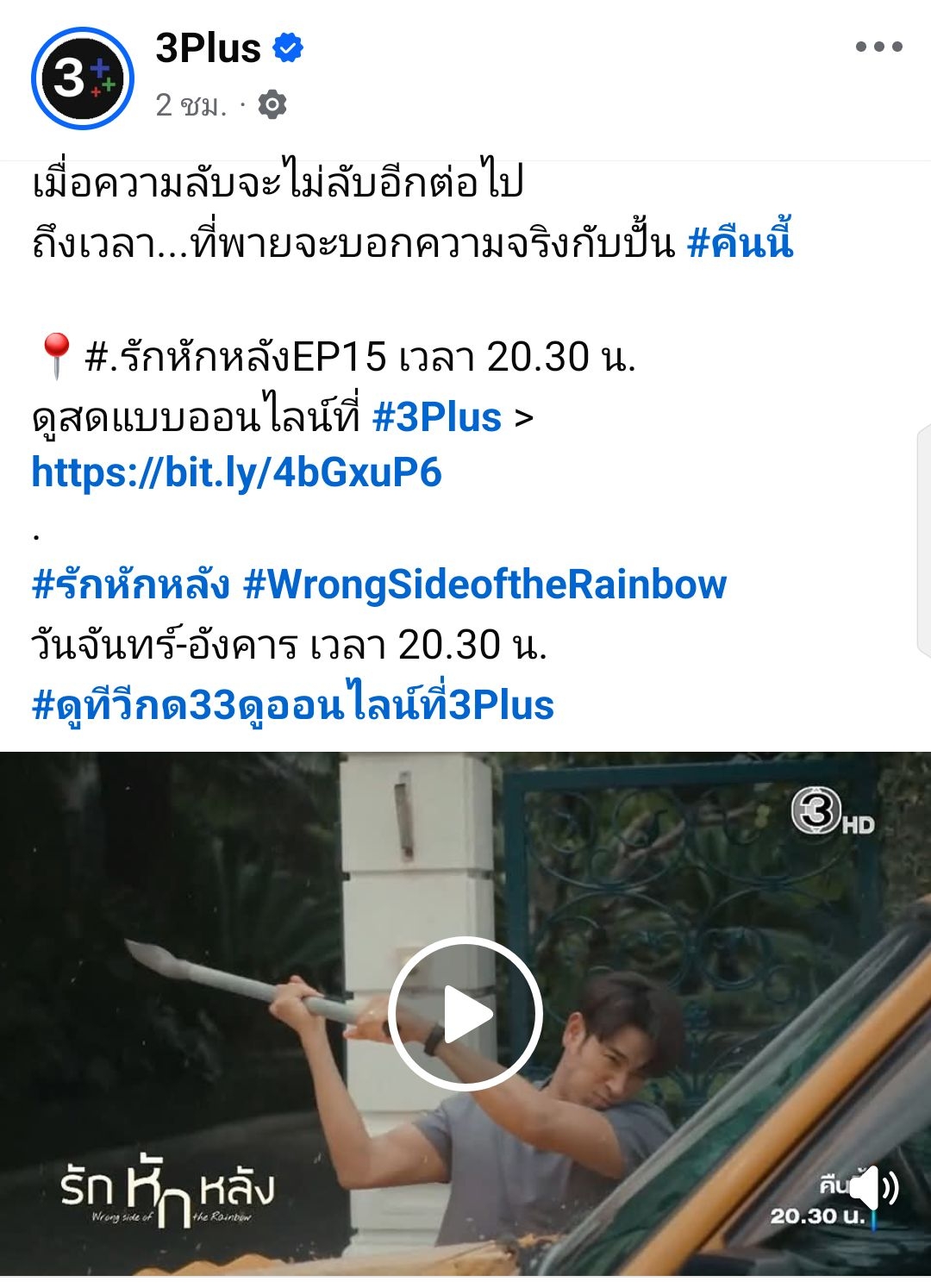Open the #ดูทีวีกด33ดูออนไลน์ที่3Plus hashtag
Image resolution: width=931 pixels, height=1288 pixels.
(x=292, y=703)
